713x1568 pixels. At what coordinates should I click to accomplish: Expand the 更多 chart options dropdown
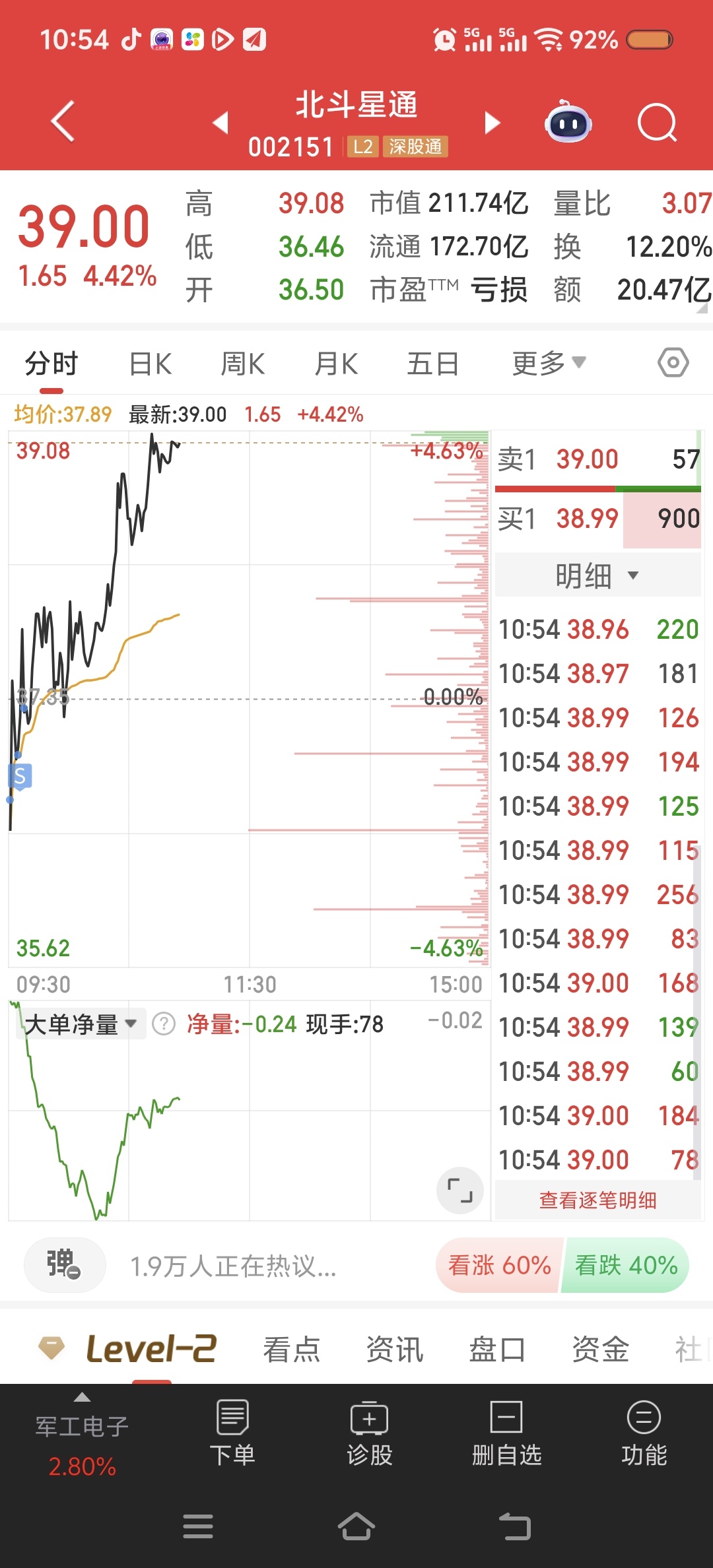[x=548, y=364]
